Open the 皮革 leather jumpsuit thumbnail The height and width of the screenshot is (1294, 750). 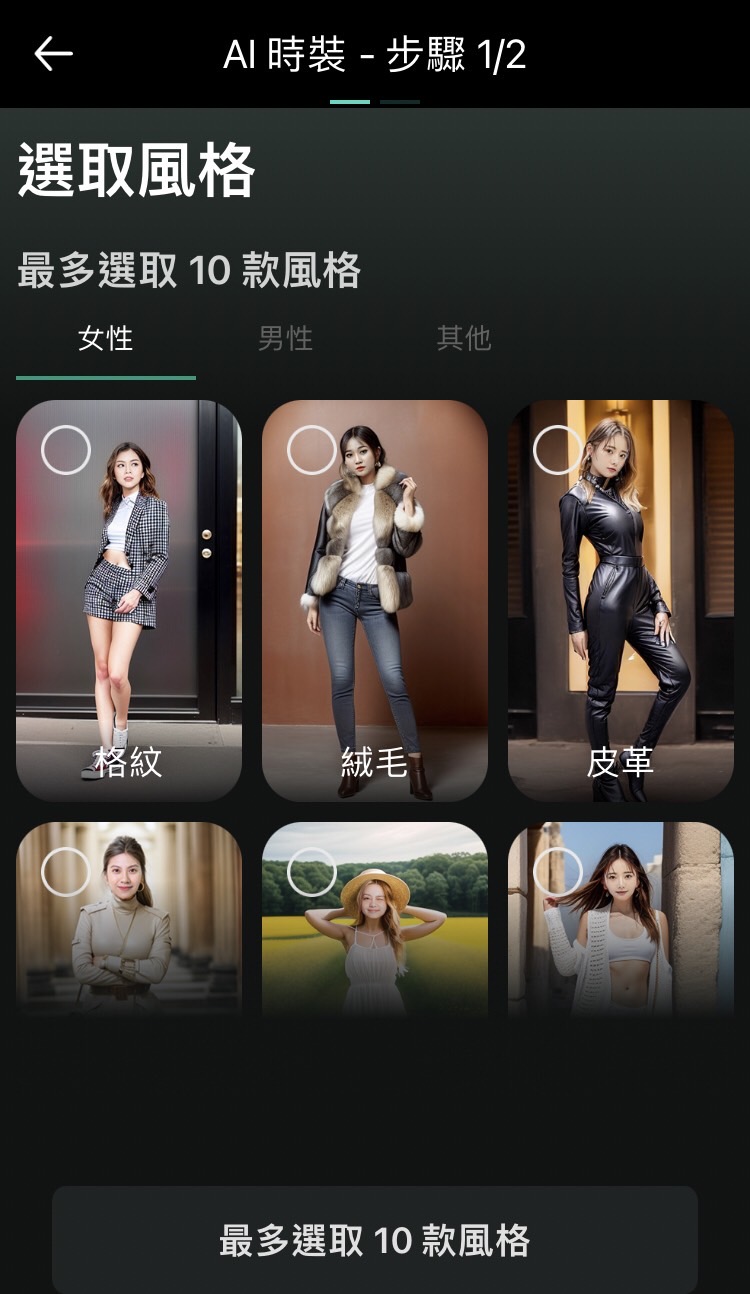tap(620, 600)
